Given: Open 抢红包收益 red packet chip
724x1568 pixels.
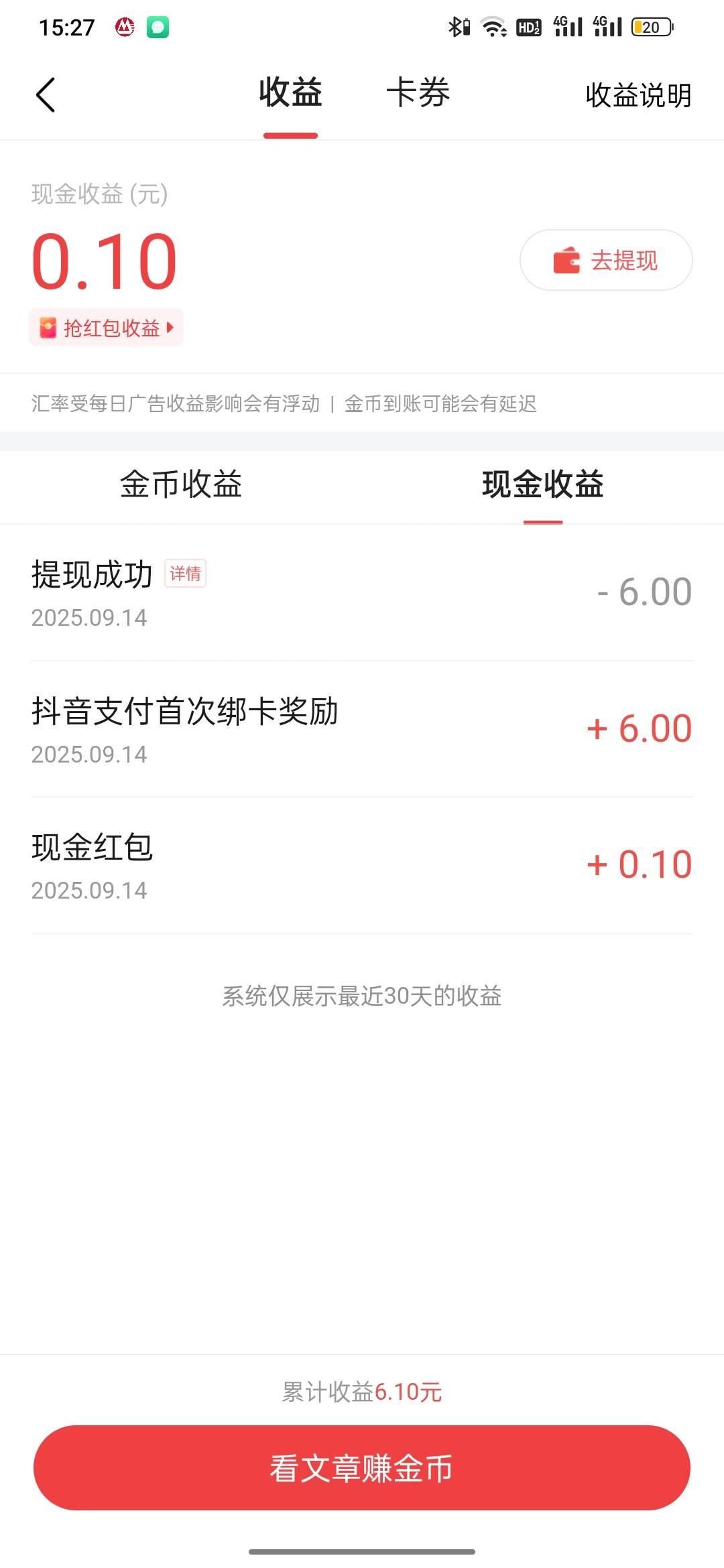Looking at the screenshot, I should [106, 328].
